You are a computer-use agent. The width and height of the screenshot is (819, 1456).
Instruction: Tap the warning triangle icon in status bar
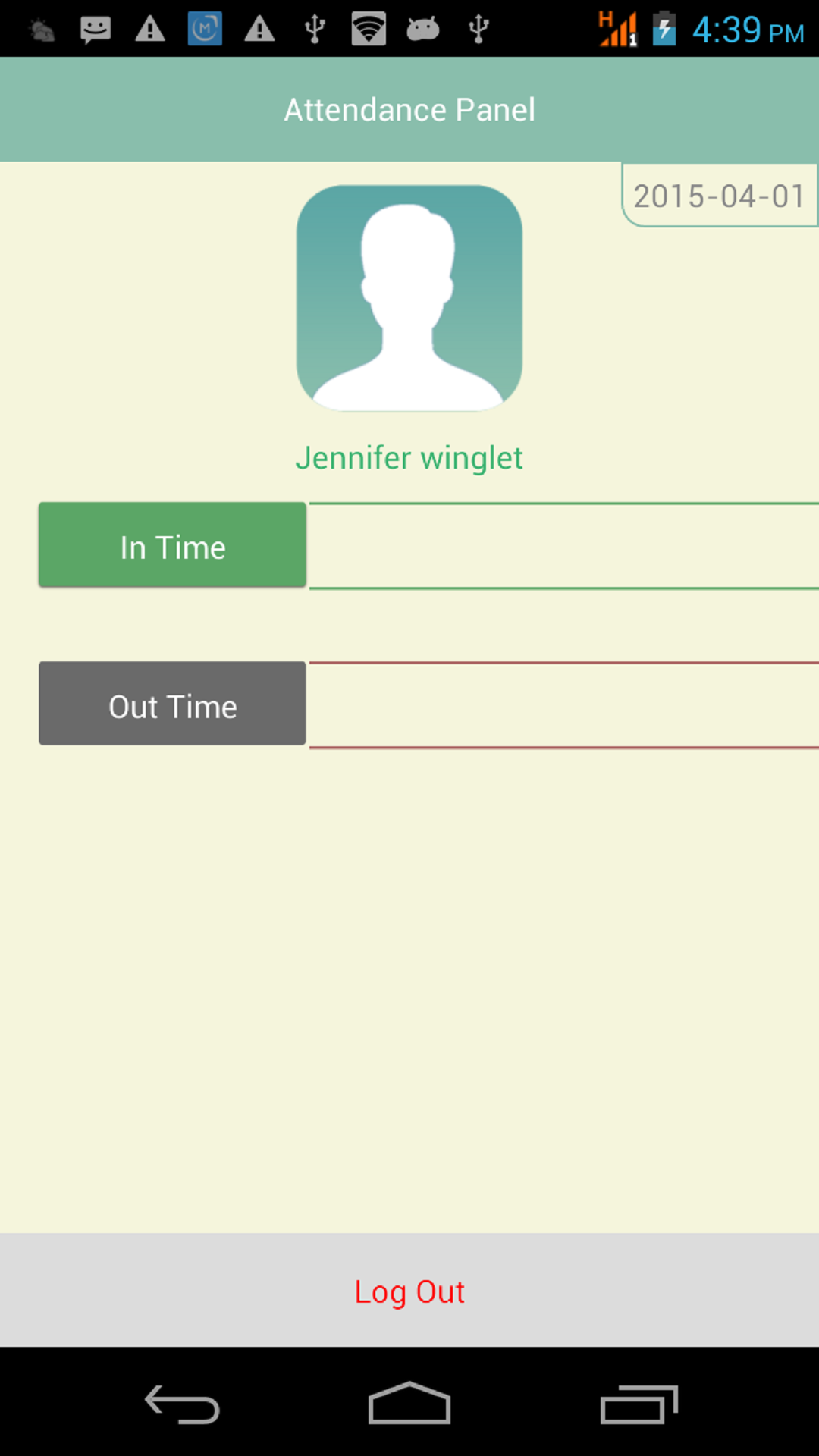149,30
